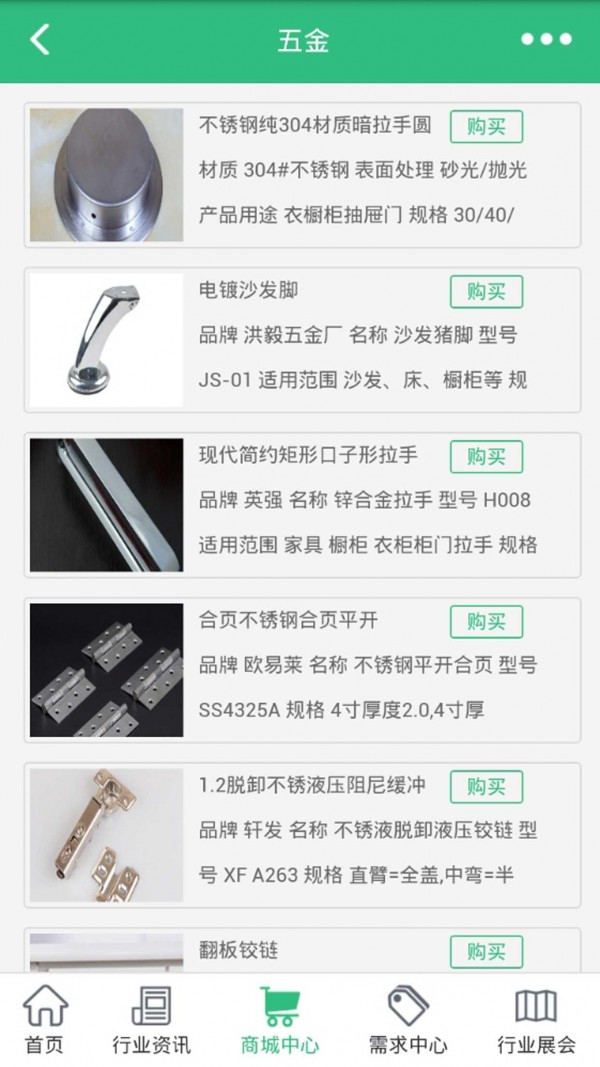The height and width of the screenshot is (1067, 600).
Task: Tap 购买 for 现代简约矩形口子形拉手
Action: point(486,457)
